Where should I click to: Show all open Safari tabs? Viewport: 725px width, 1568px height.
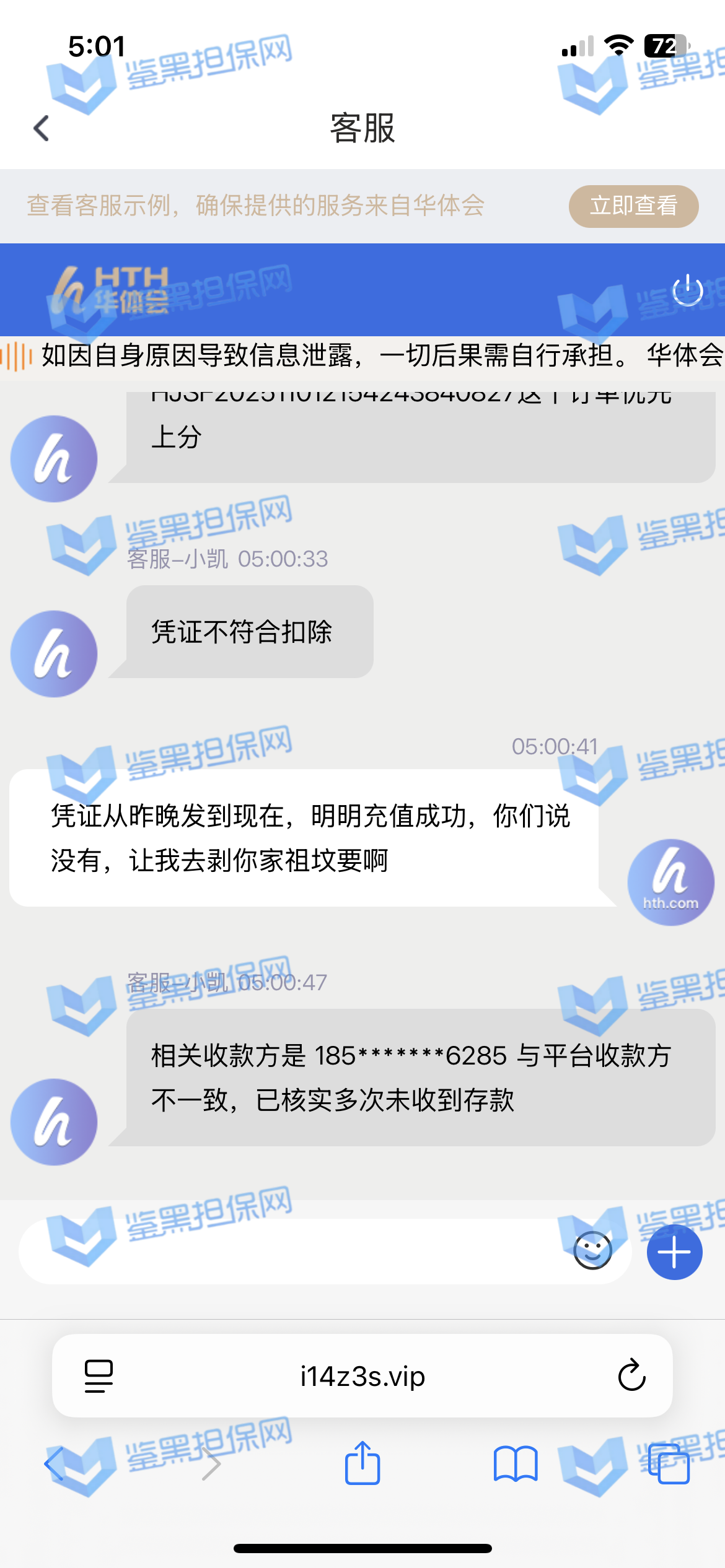(x=669, y=1463)
